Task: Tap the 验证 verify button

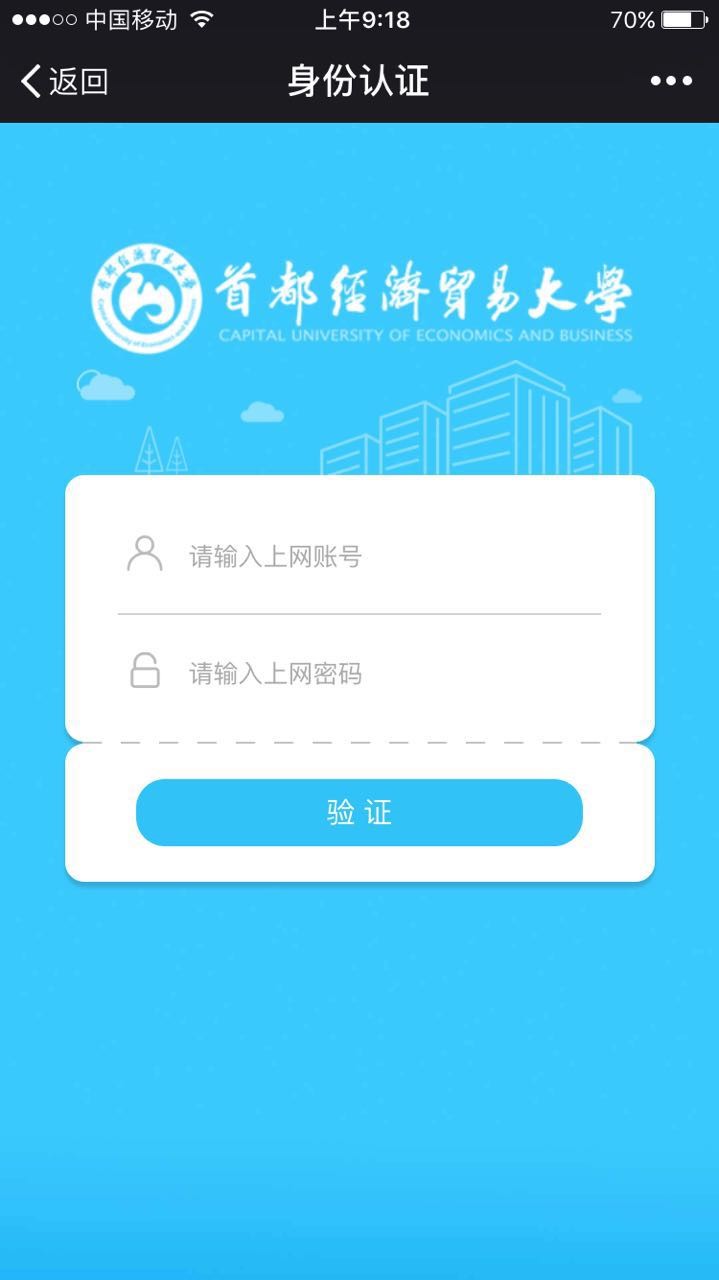Action: coord(359,812)
